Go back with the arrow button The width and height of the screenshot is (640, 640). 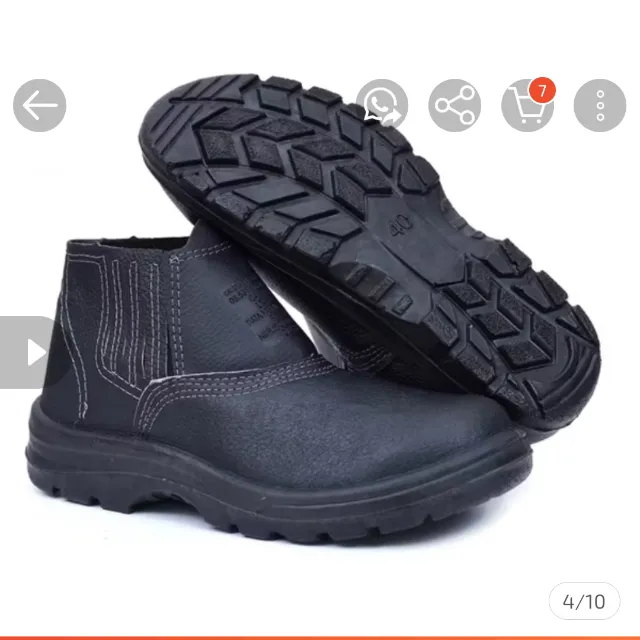[40, 105]
